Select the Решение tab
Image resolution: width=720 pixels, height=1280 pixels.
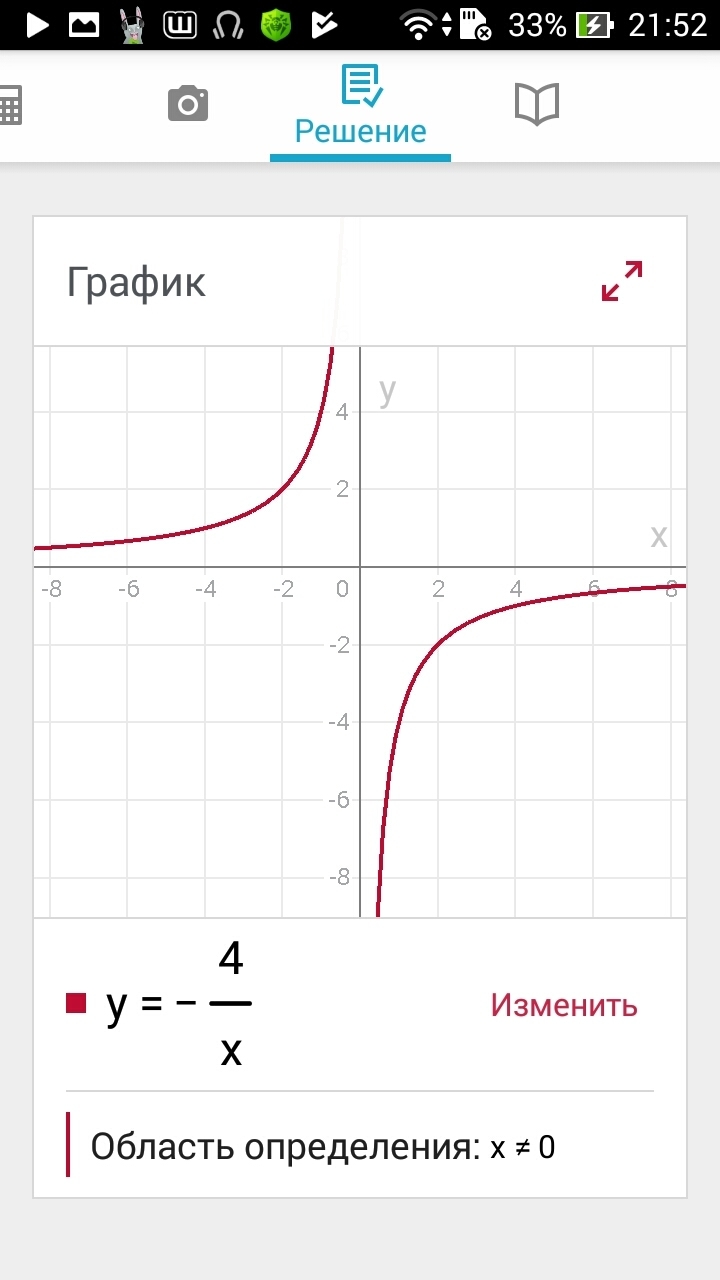[x=360, y=107]
